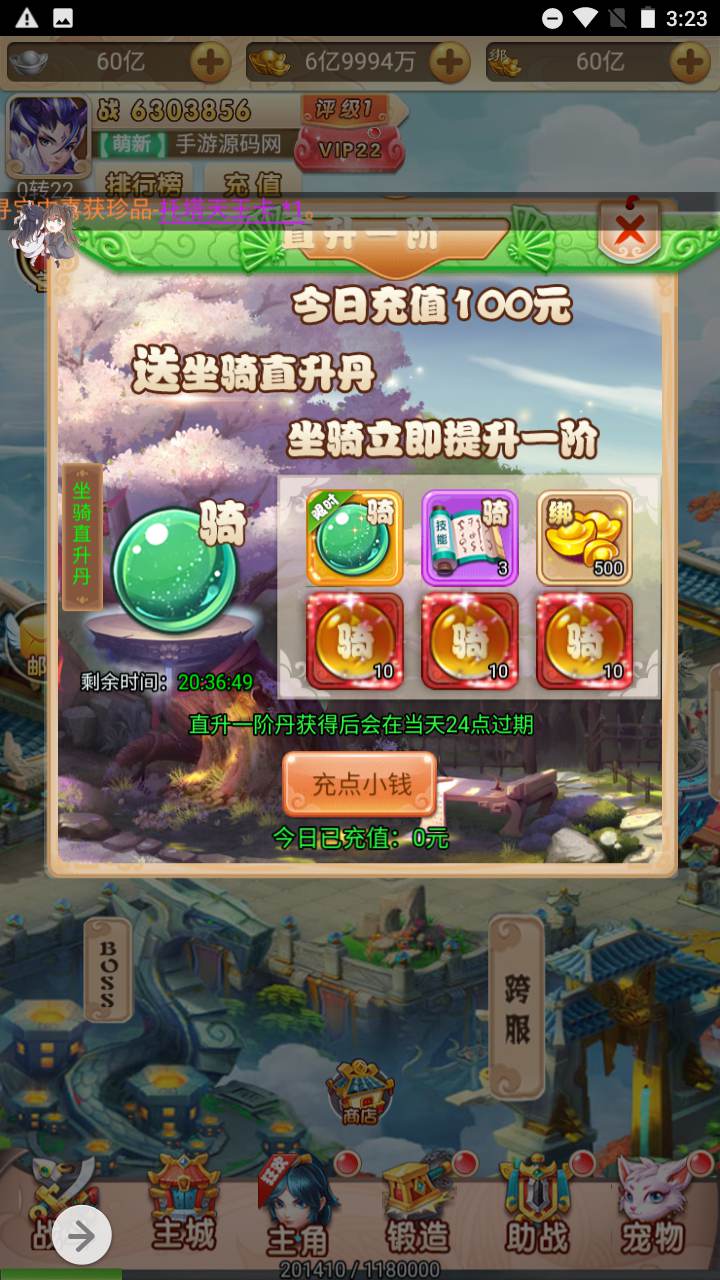Close the 直升一阶 promotion dialog

(x=629, y=230)
